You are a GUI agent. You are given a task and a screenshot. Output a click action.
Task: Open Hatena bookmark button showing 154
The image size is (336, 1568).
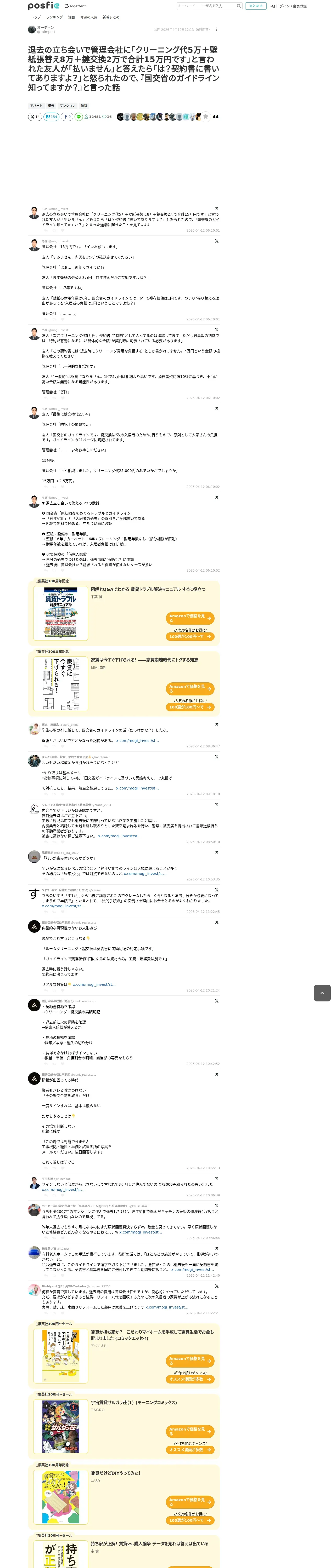51,116
